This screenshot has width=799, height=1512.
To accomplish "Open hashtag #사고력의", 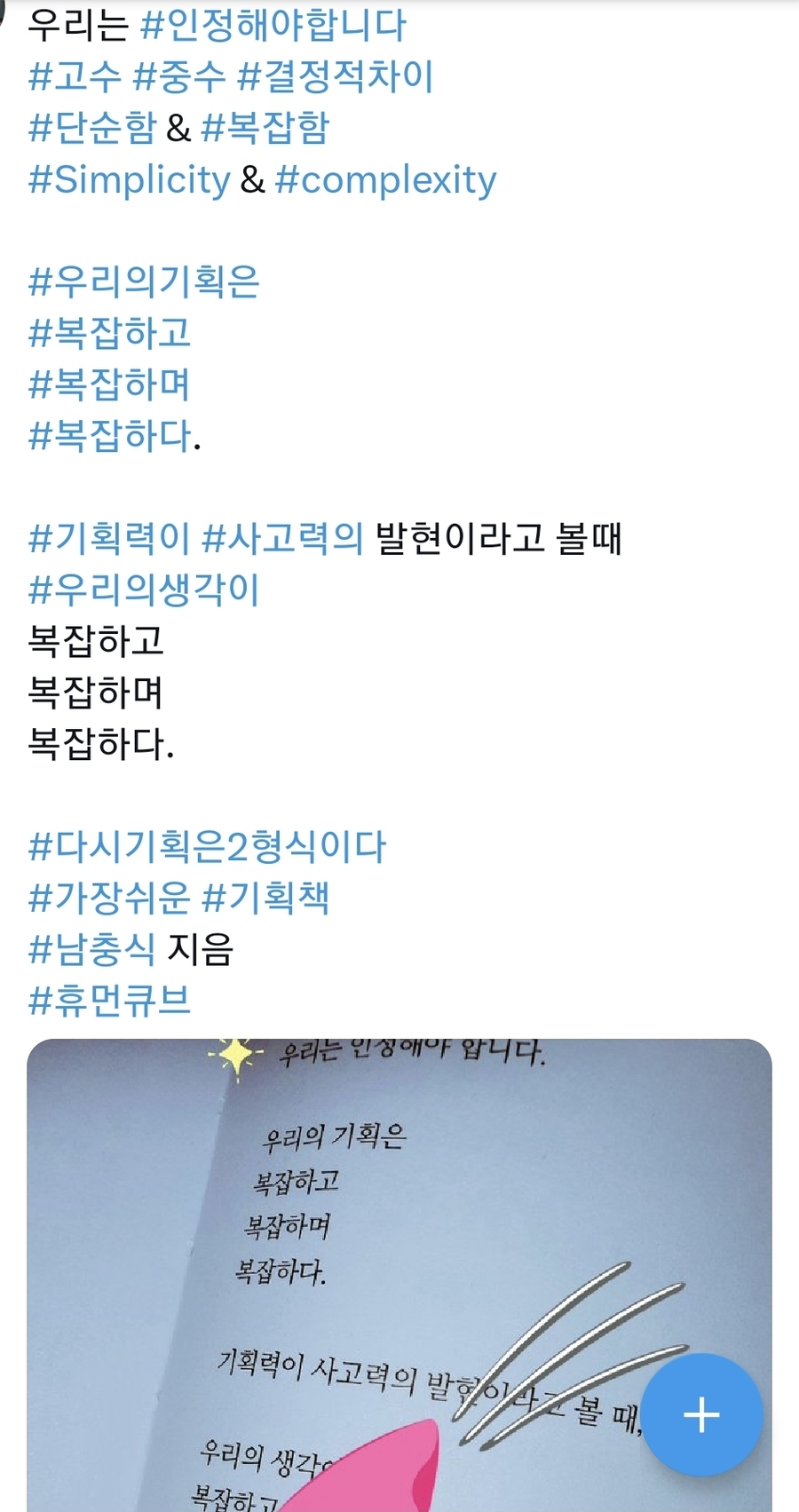I will tap(283, 539).
